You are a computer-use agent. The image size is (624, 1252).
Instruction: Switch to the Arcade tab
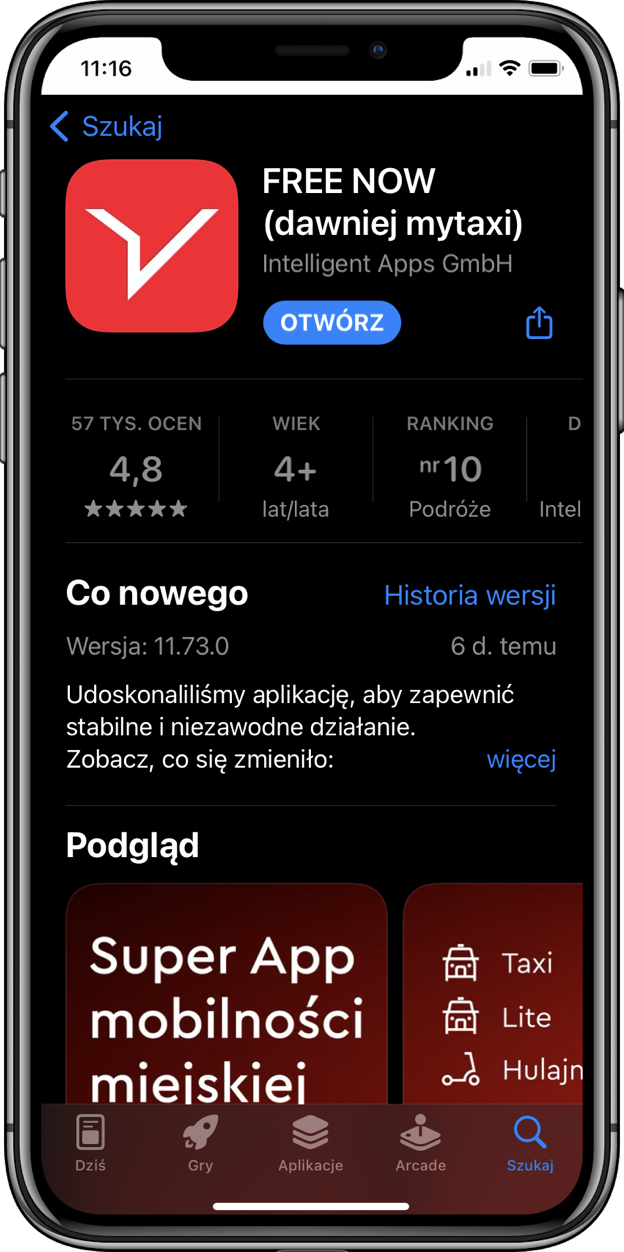420,1143
